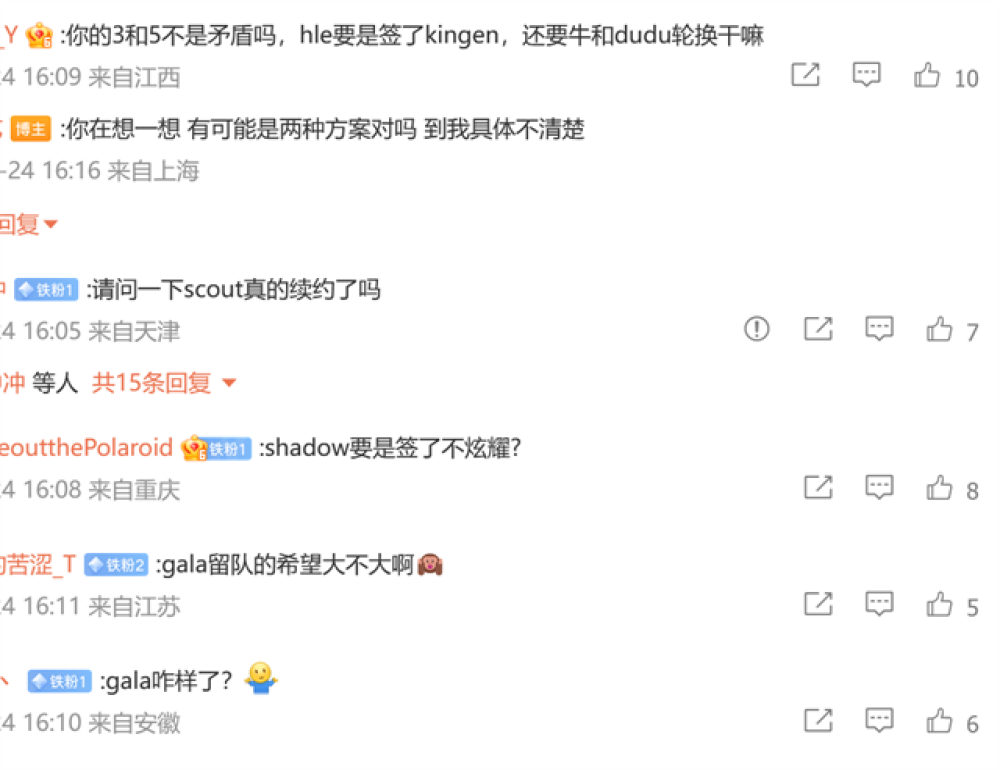The image size is (1000, 770).
Task: Repost the gala咋样了 comment
Action: pos(818,721)
